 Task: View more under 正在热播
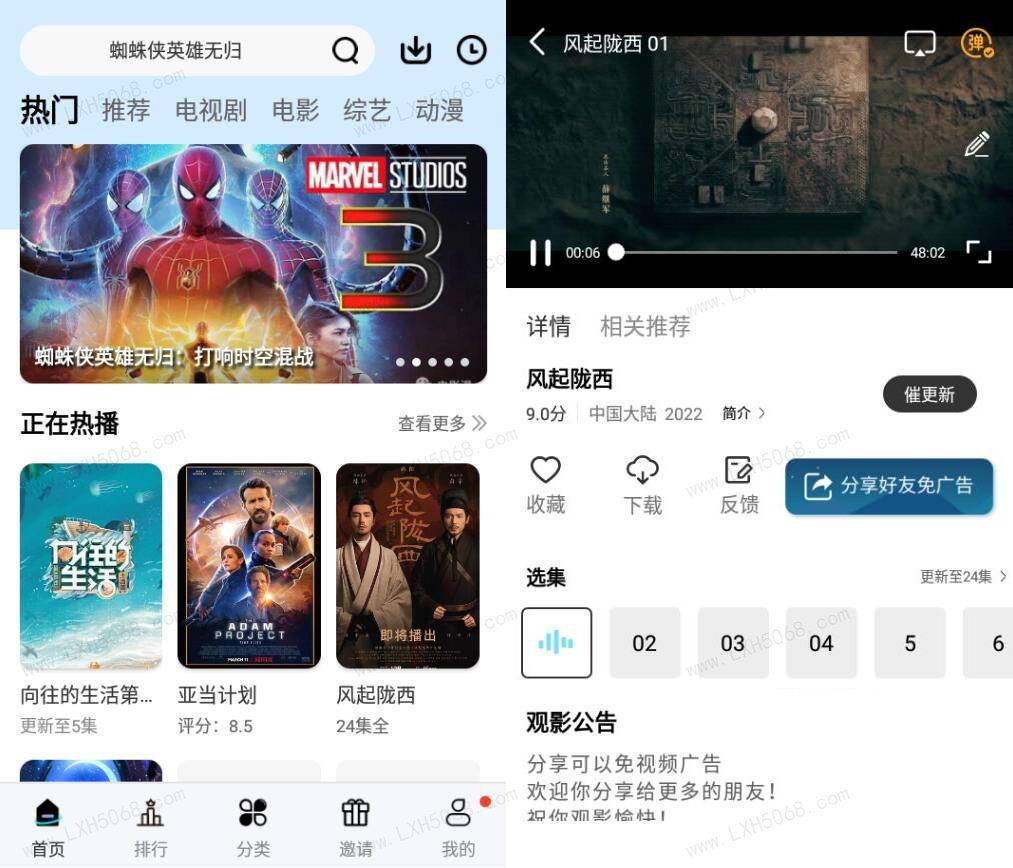(441, 424)
